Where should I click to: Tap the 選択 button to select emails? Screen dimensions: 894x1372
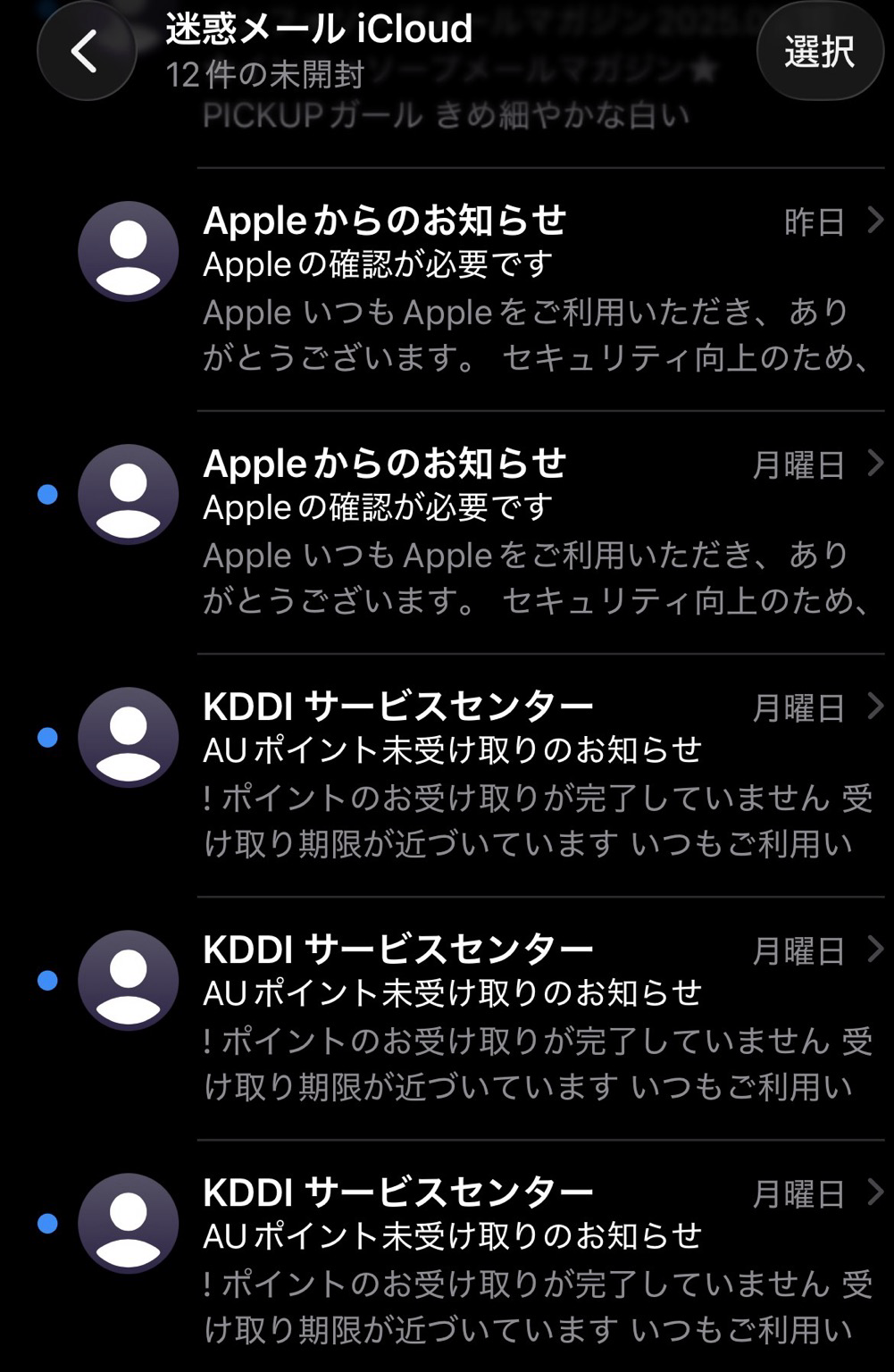pyautogui.click(x=819, y=52)
